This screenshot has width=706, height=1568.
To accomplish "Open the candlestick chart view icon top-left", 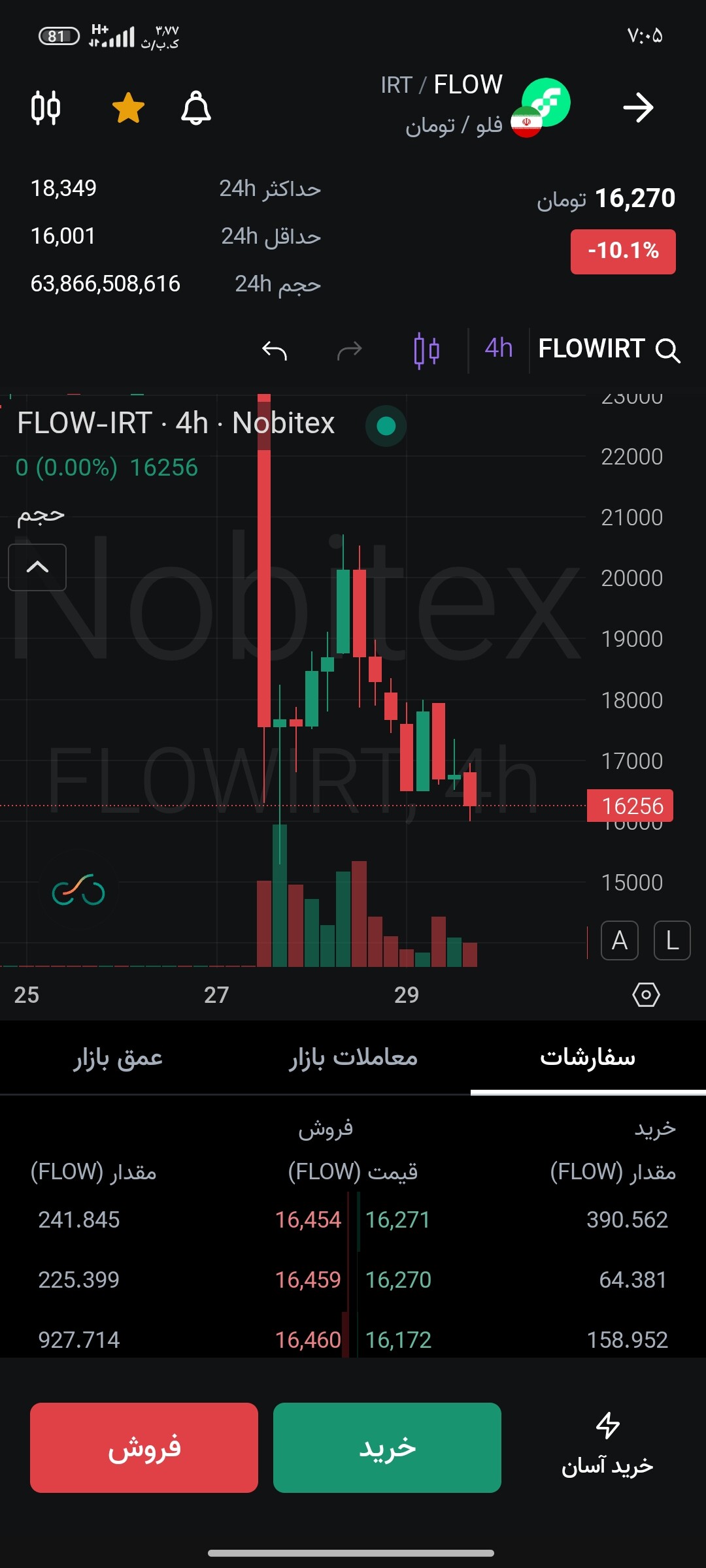I will [46, 108].
